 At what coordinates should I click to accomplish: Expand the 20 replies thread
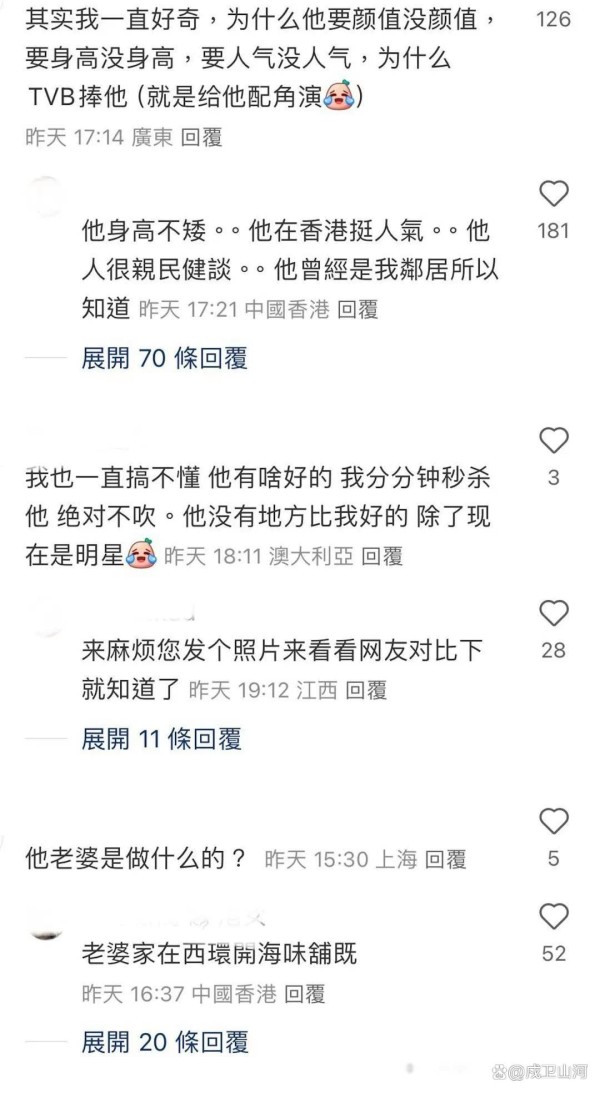tap(164, 1043)
